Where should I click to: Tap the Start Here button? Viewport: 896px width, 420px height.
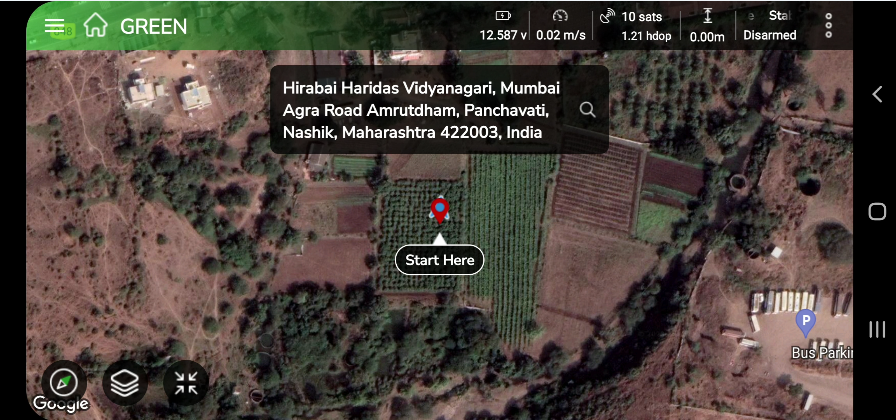point(440,260)
